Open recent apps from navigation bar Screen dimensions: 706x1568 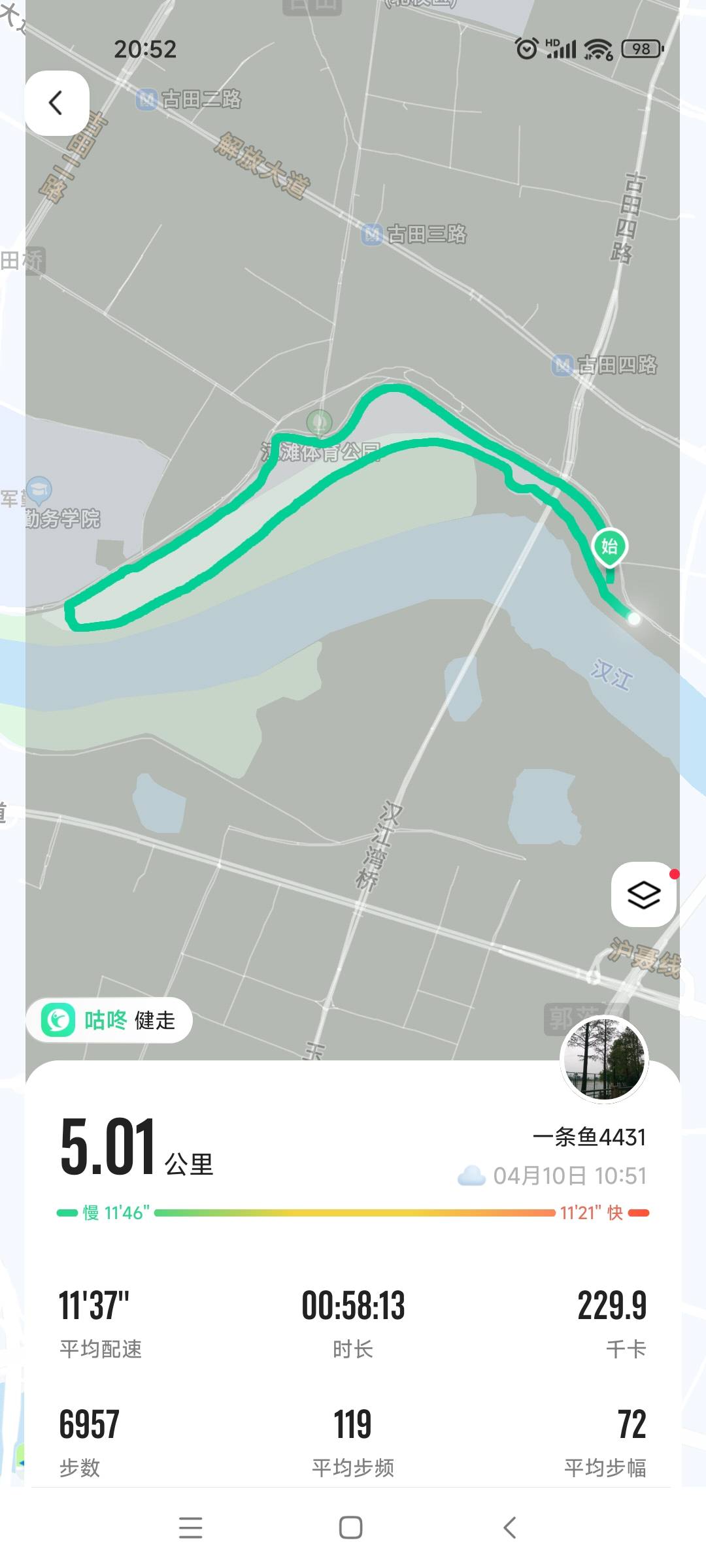[x=190, y=1527]
